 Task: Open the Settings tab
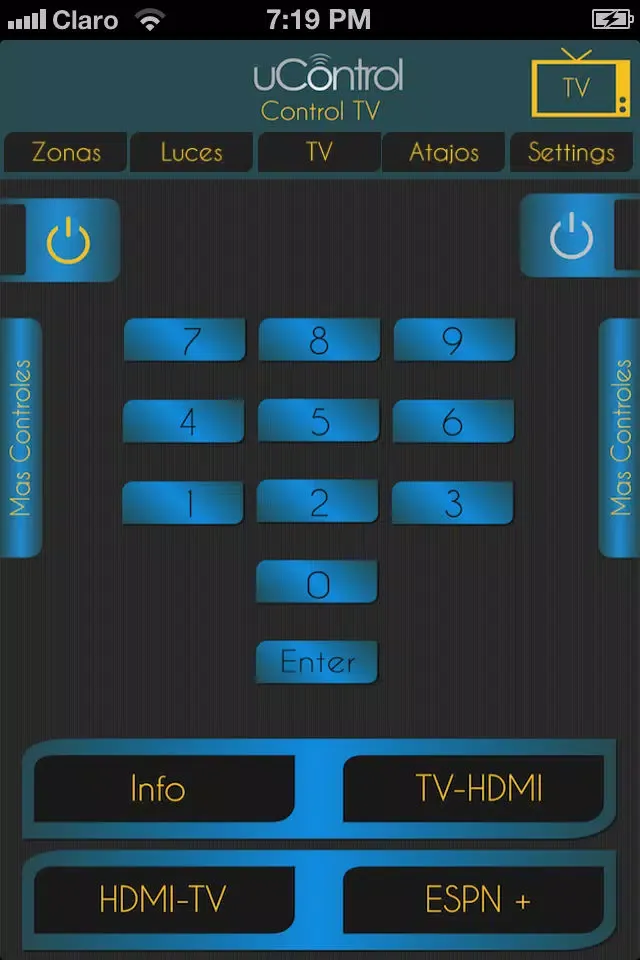571,152
